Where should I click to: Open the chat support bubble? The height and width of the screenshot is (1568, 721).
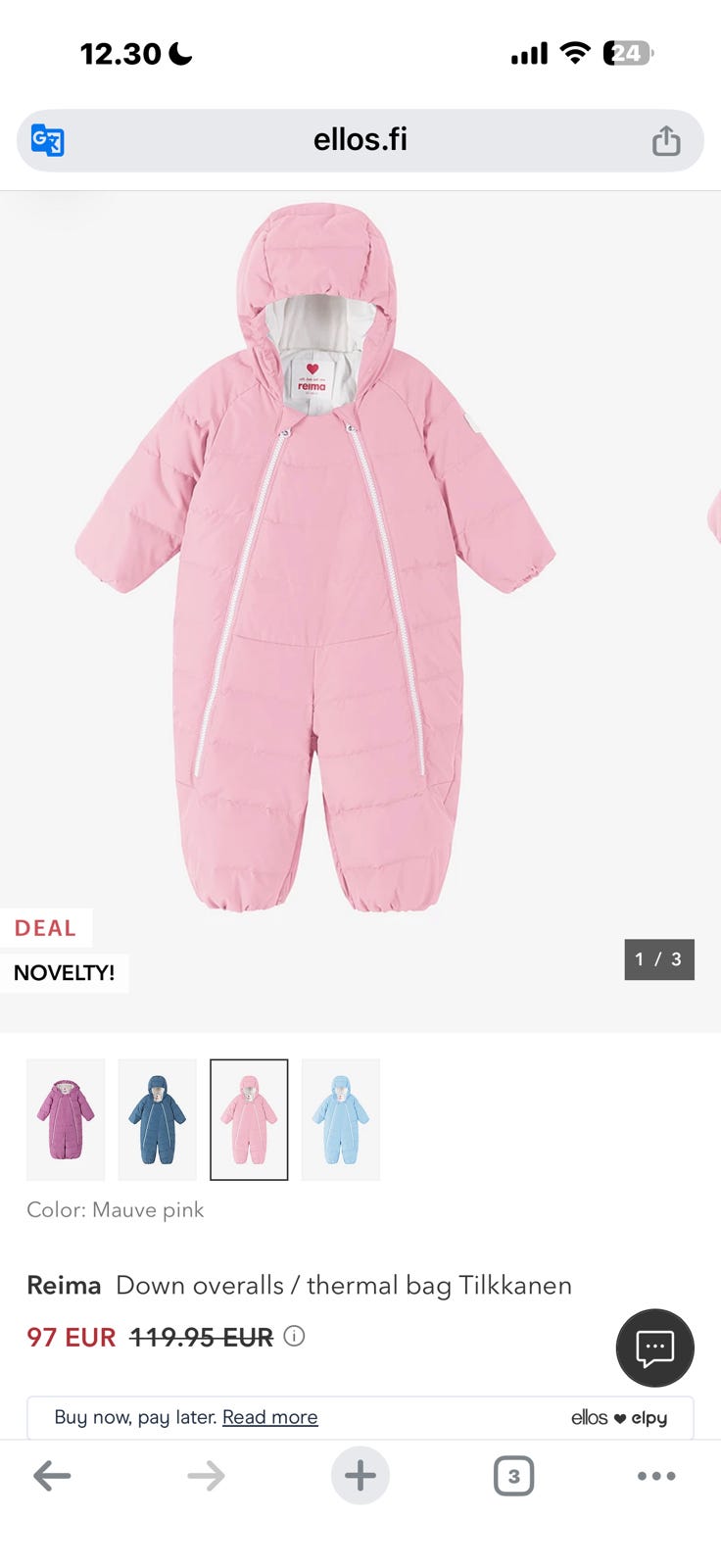(x=654, y=1347)
